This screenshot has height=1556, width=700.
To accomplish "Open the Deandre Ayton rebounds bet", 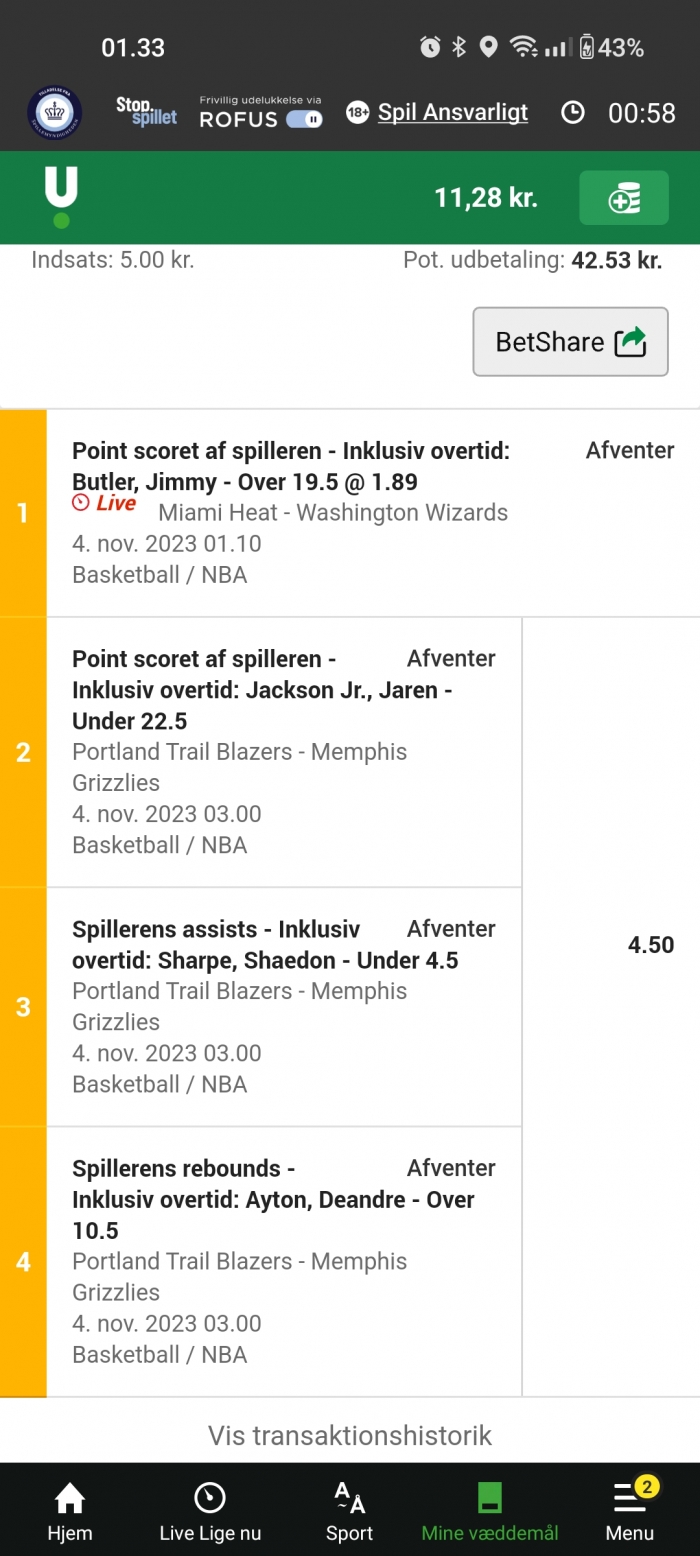I will coord(284,1262).
